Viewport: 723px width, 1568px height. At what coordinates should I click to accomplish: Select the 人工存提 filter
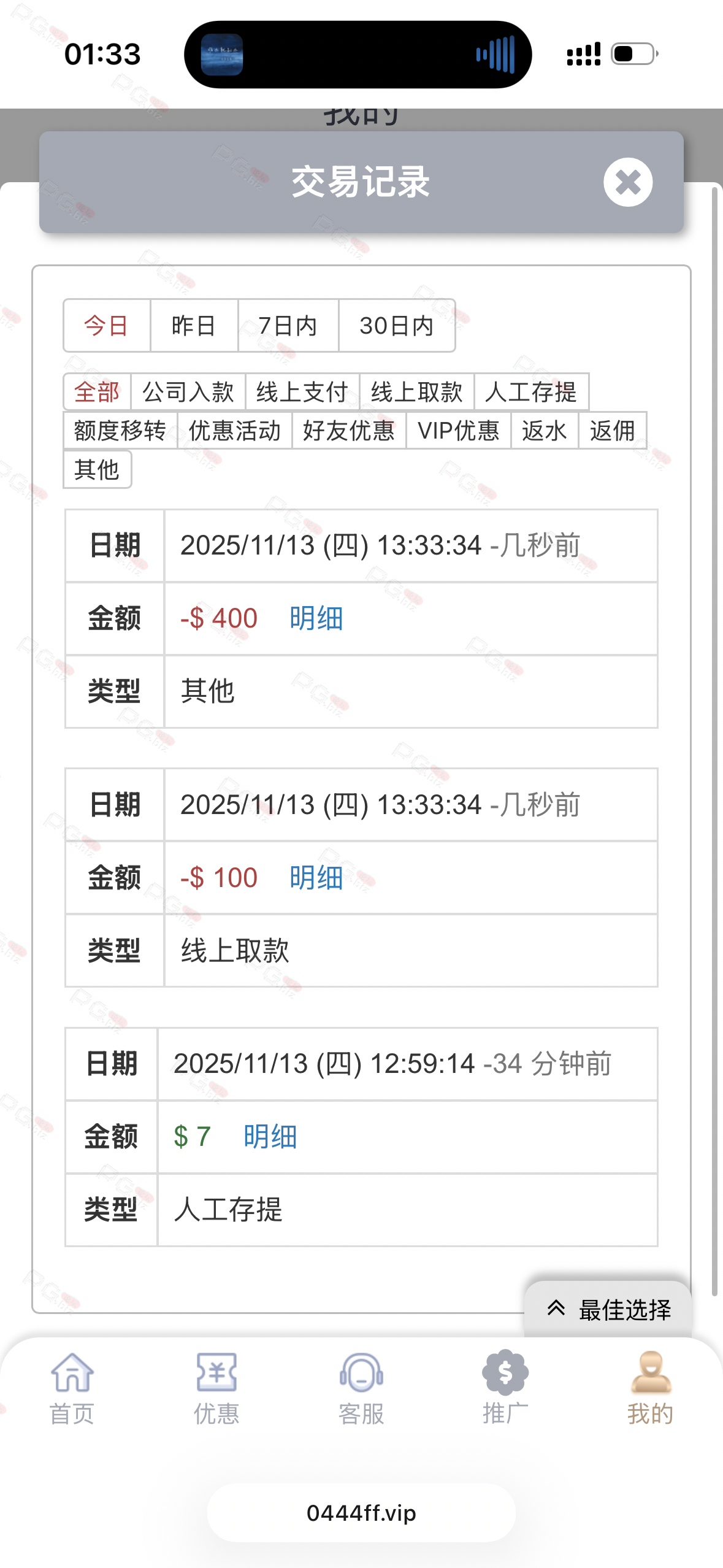click(x=531, y=392)
